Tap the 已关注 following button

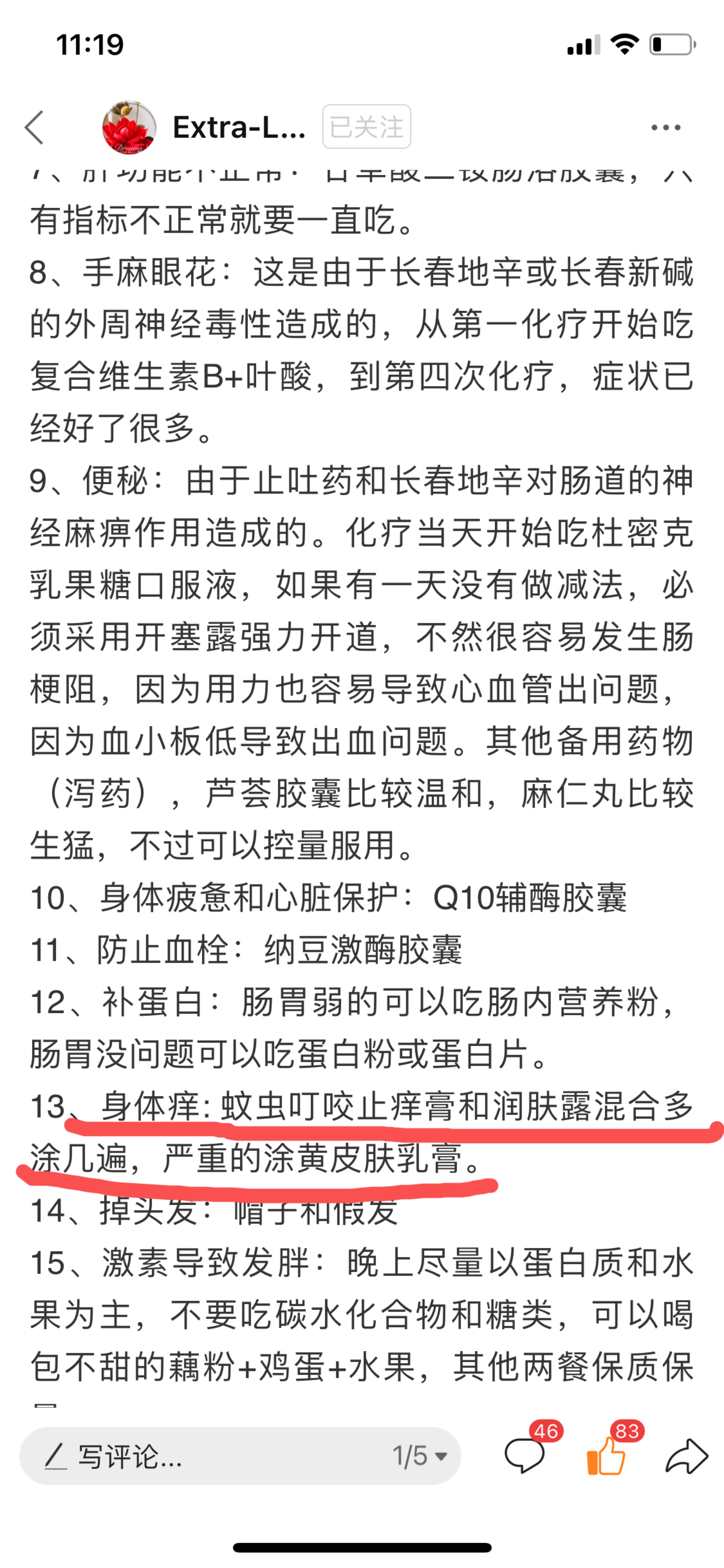point(366,127)
